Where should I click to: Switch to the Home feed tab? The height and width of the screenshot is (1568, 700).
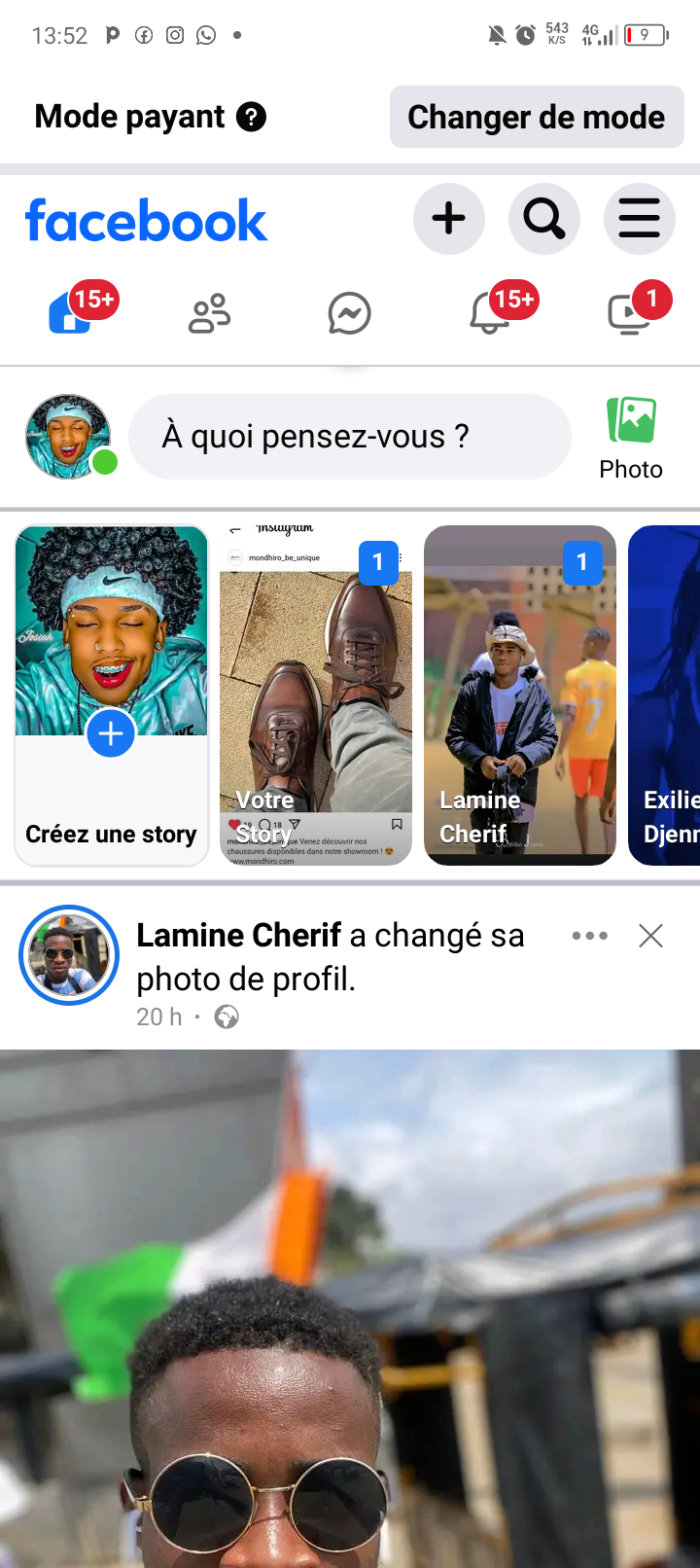click(71, 313)
